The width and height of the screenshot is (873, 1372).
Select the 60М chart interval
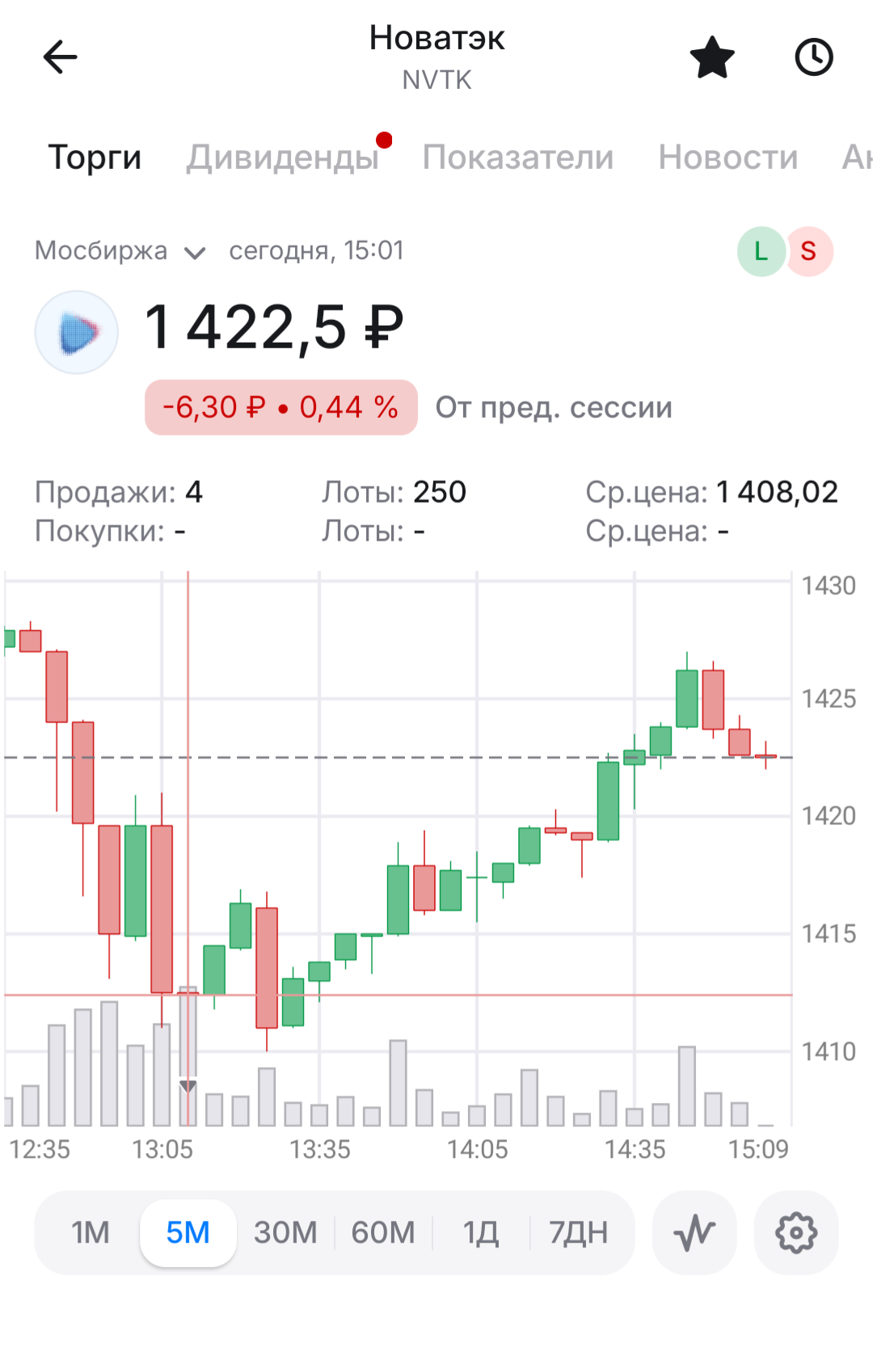coord(383,1233)
